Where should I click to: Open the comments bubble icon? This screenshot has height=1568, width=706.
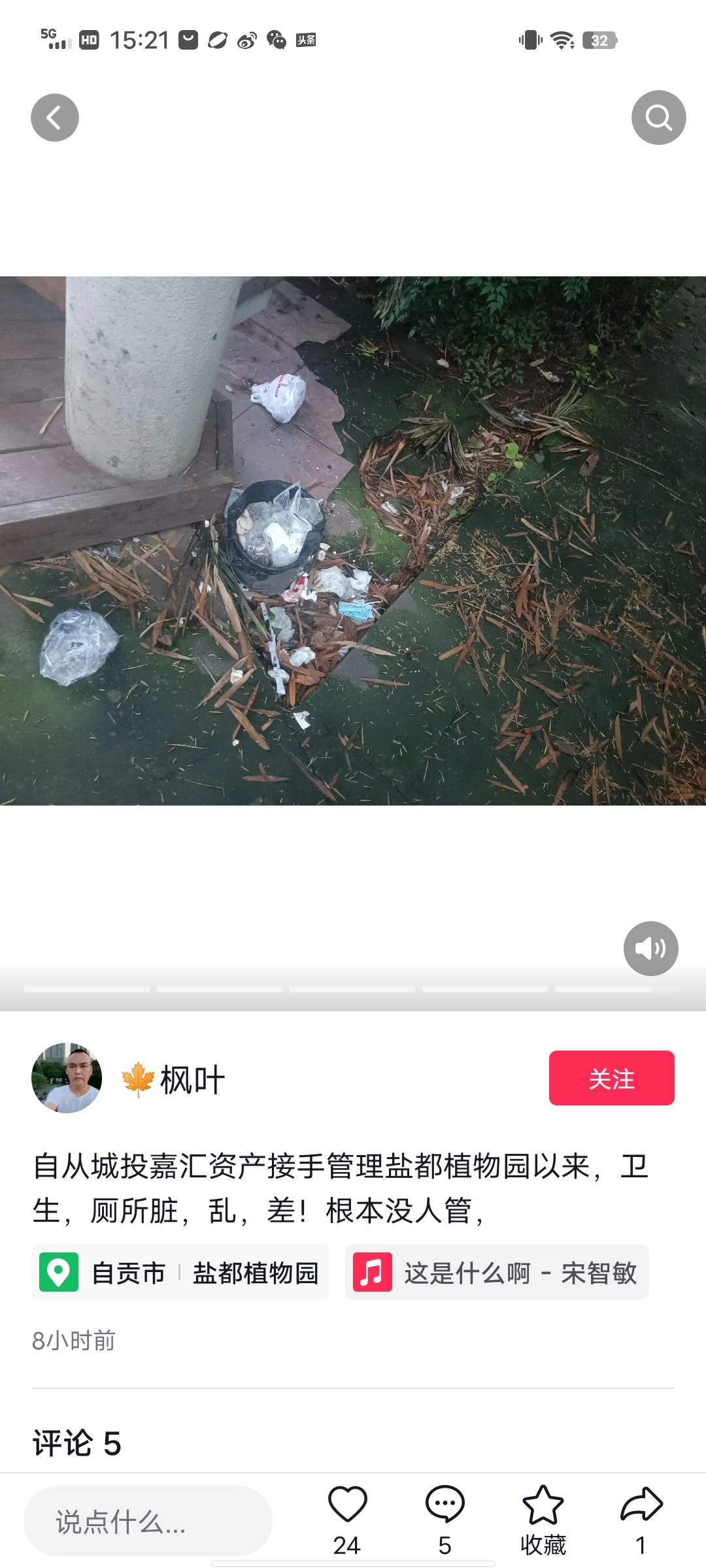pos(445,1505)
